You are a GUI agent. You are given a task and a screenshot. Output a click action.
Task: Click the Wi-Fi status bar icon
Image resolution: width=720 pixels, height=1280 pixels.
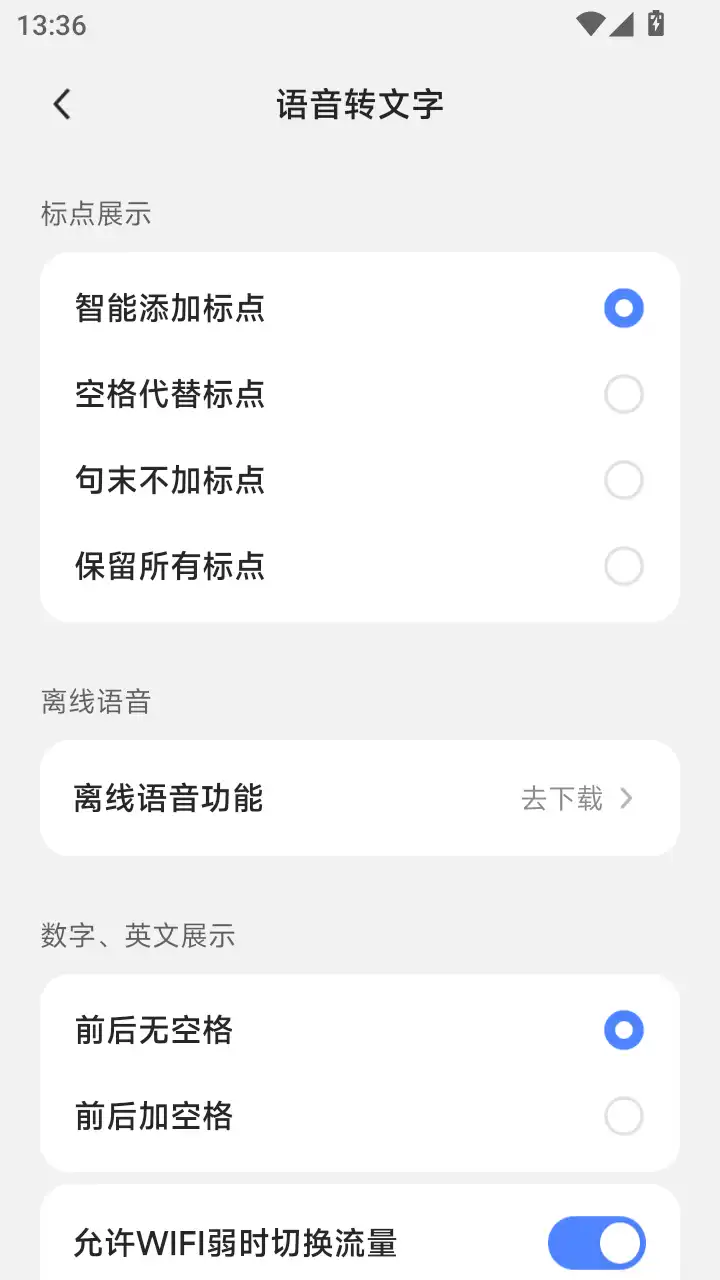click(x=591, y=25)
